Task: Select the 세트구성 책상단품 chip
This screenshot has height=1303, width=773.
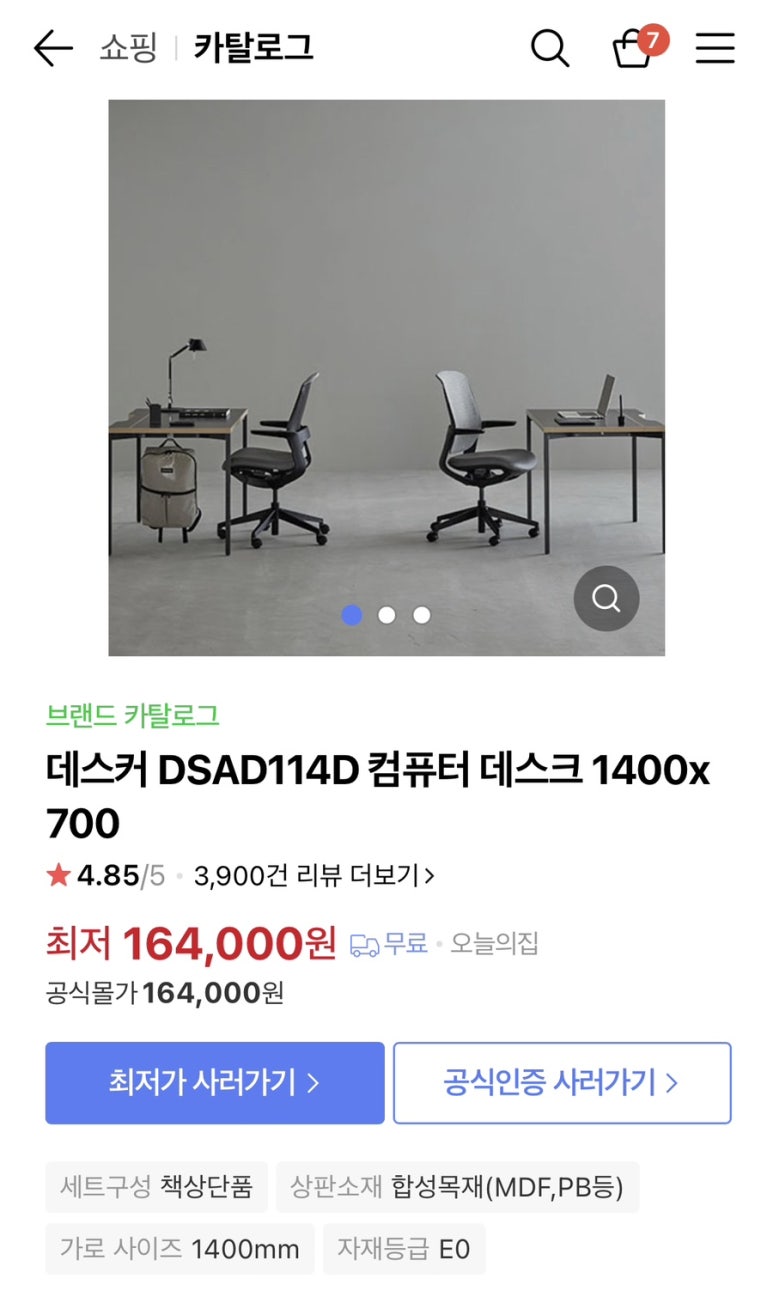Action: [157, 1187]
